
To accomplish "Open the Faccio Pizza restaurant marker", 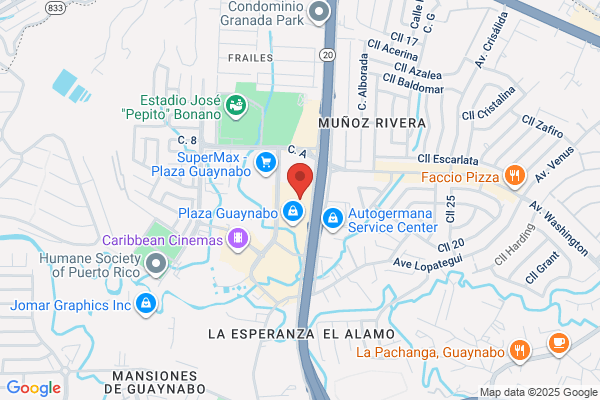I will pos(515,176).
